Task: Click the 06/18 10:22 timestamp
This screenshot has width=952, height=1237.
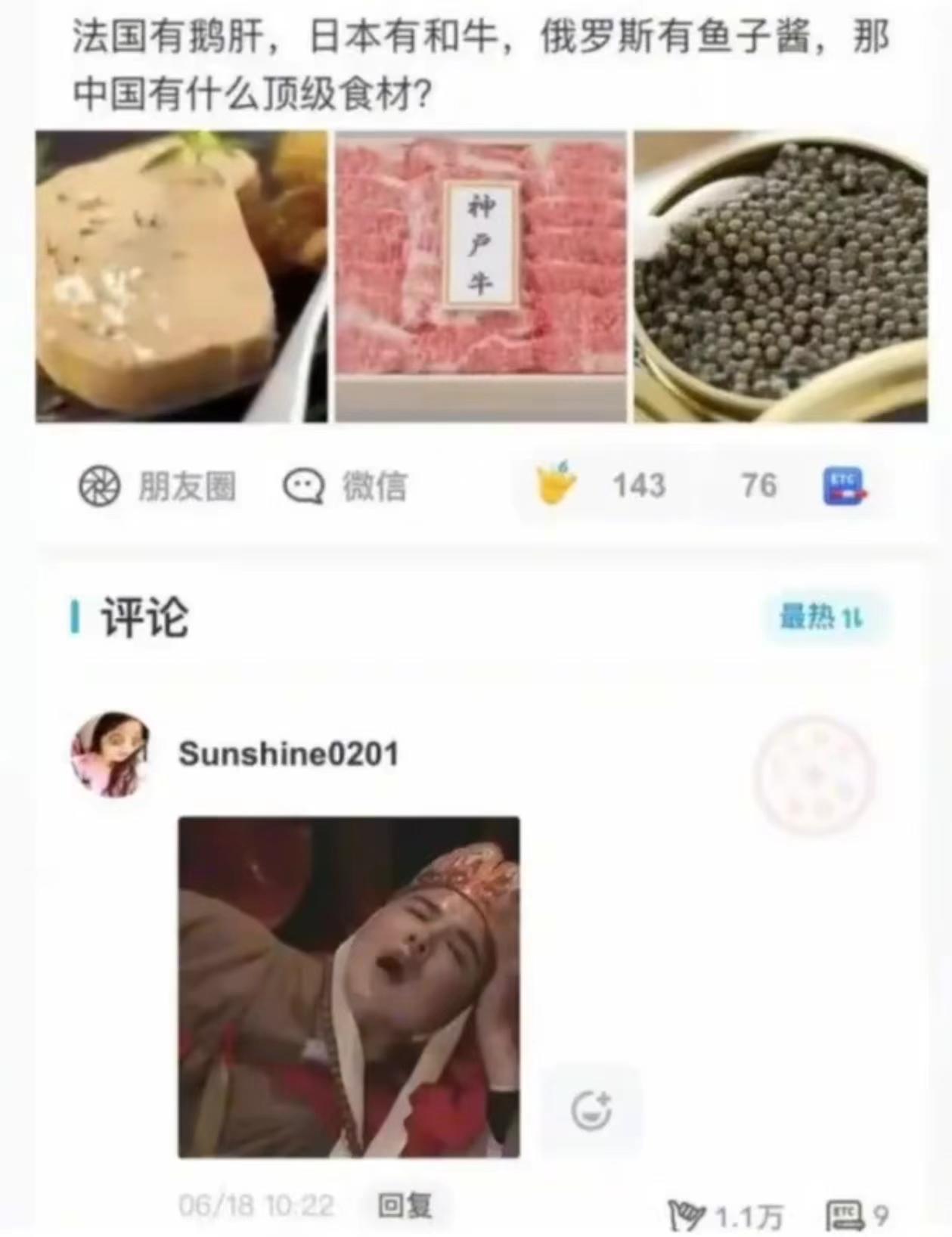Action: click(257, 1204)
